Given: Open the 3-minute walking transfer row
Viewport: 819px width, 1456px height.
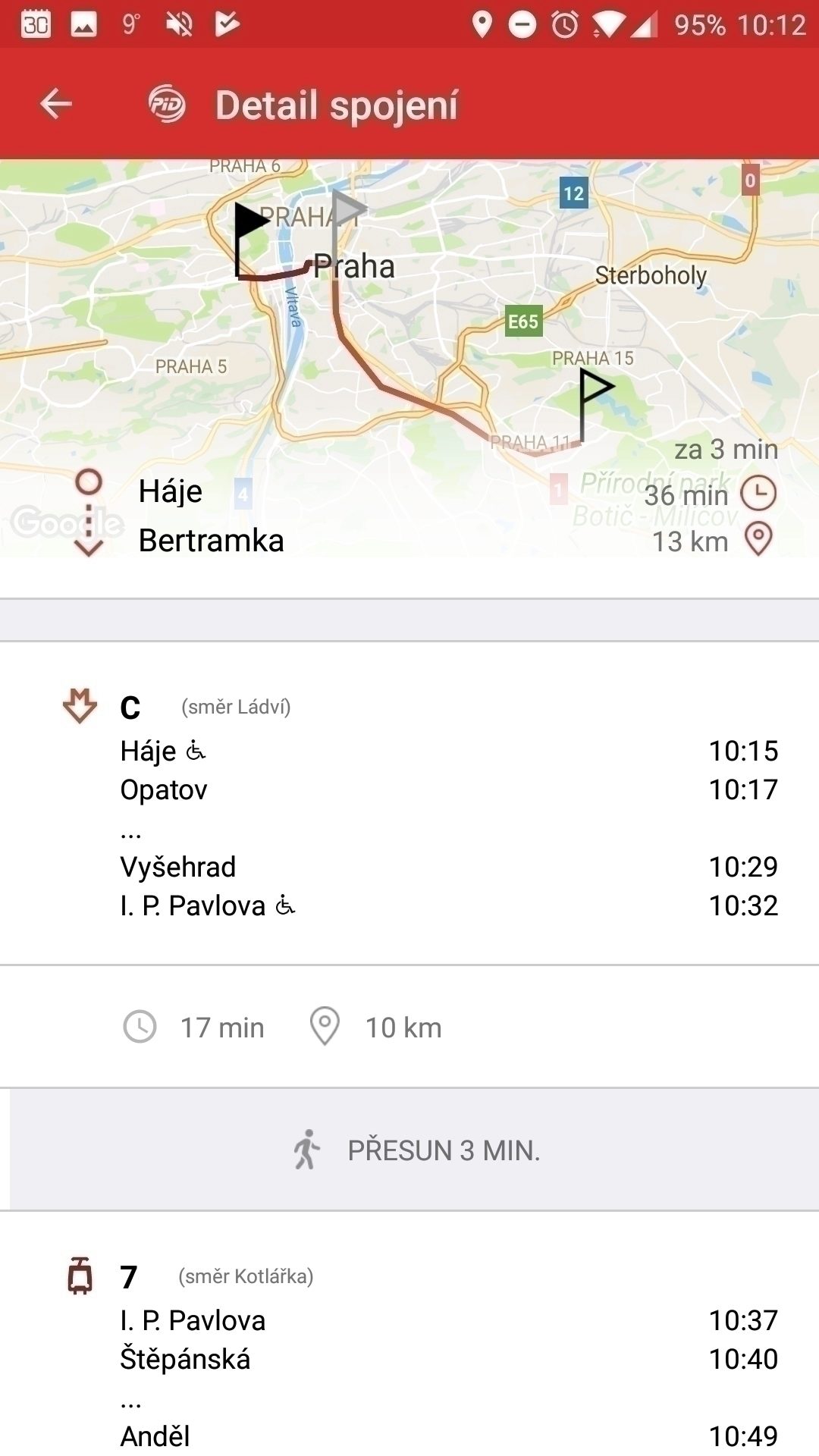Looking at the screenshot, I should tap(414, 1150).
